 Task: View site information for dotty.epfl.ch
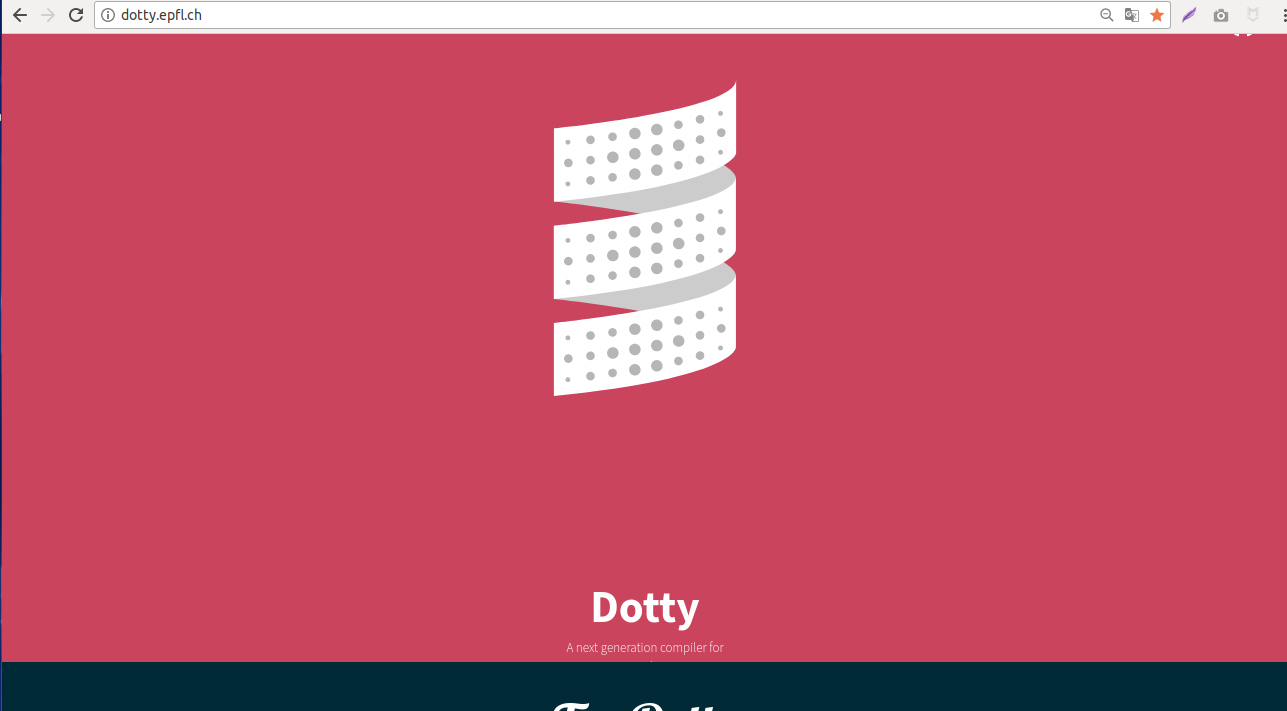coord(108,15)
